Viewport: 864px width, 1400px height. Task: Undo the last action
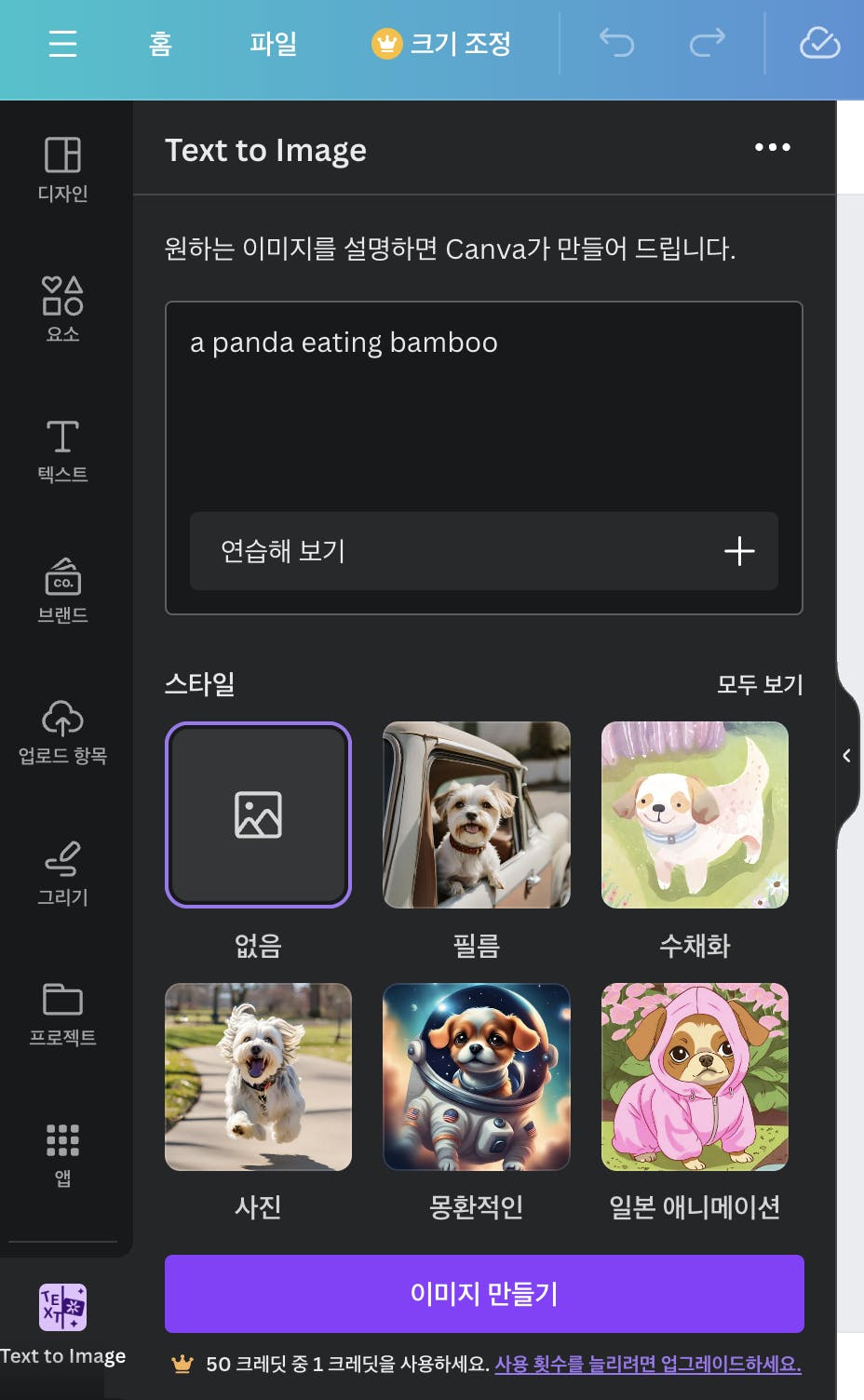[616, 44]
